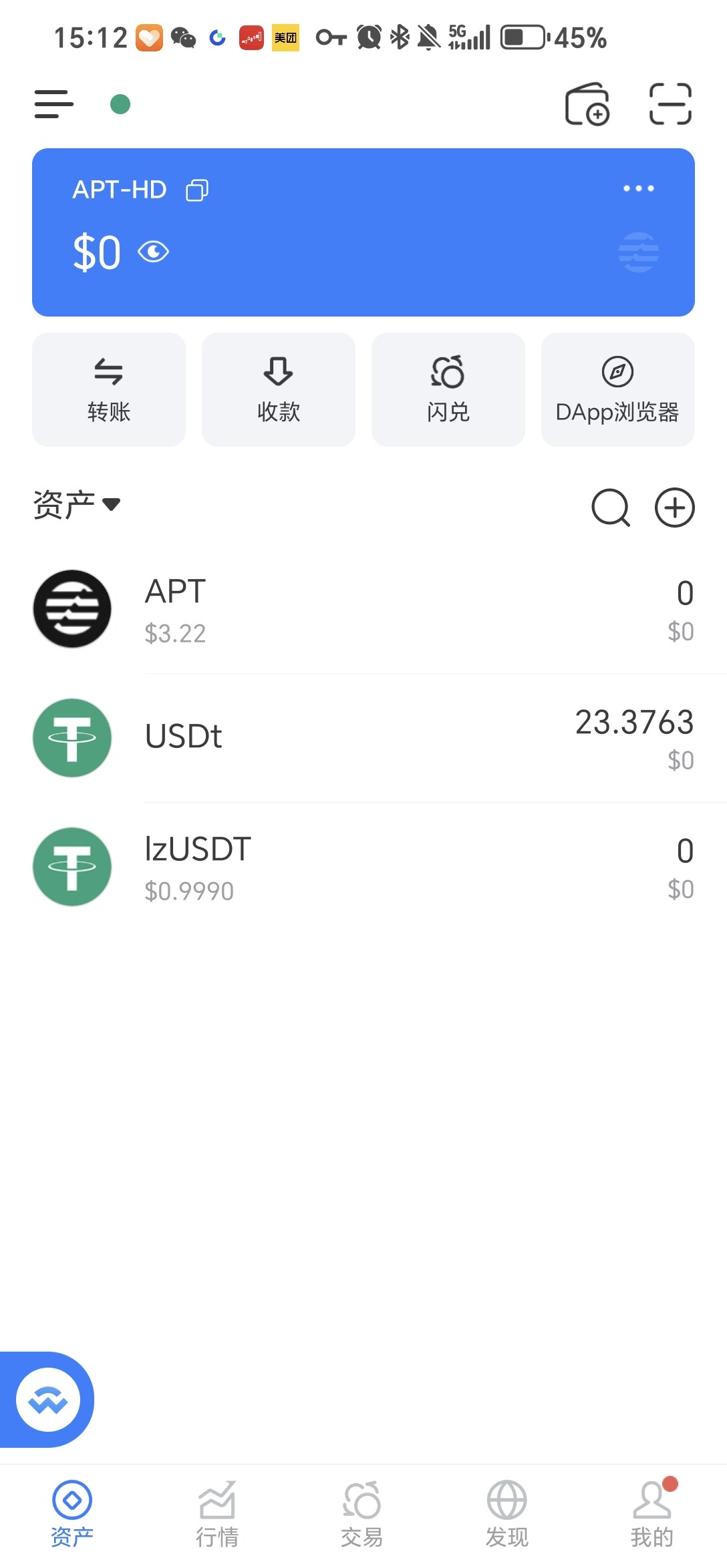
Task: Switch to the 行情 market tab
Action: [217, 1513]
